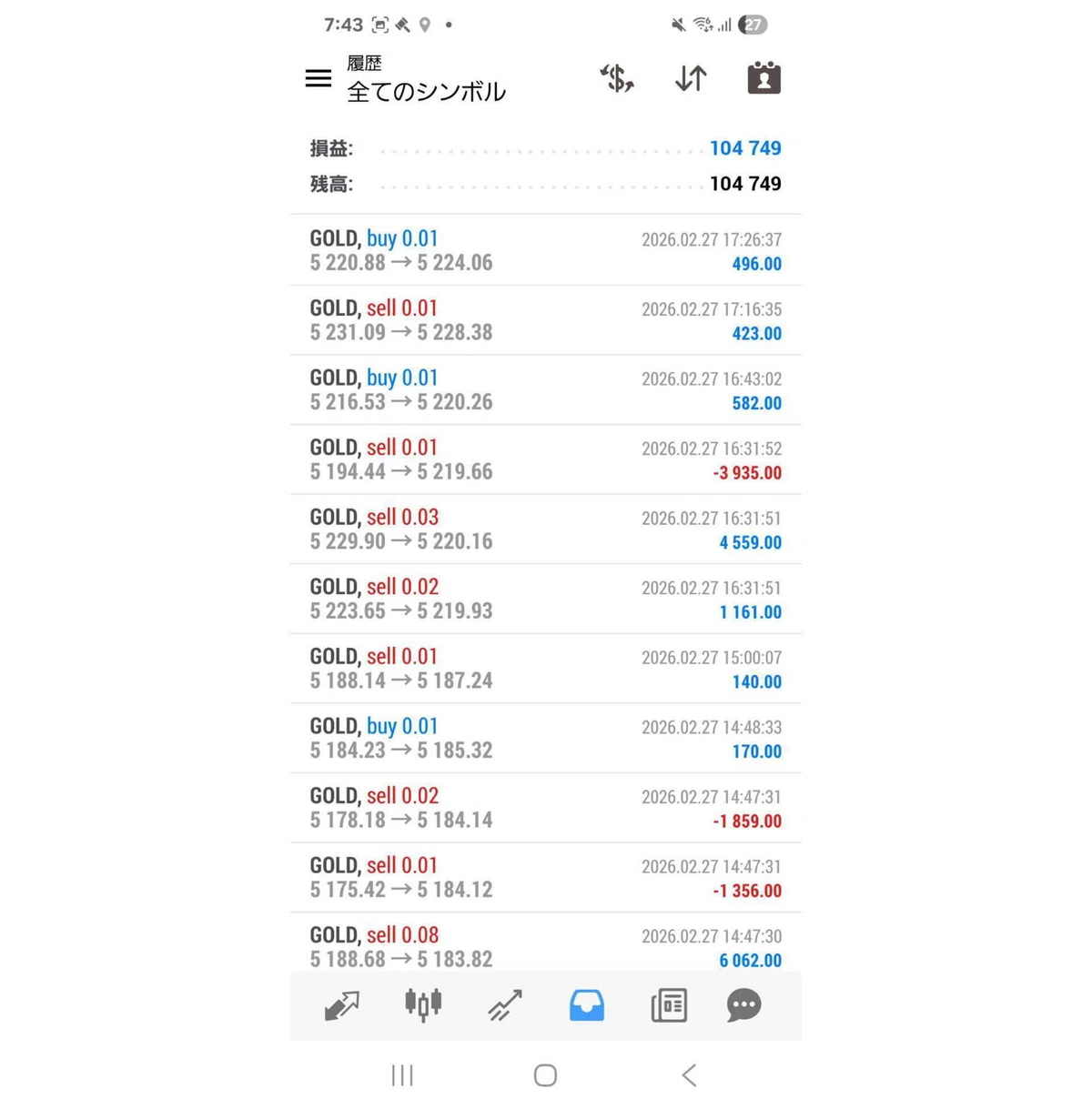
Task: Go to the home screen
Action: point(545,1075)
